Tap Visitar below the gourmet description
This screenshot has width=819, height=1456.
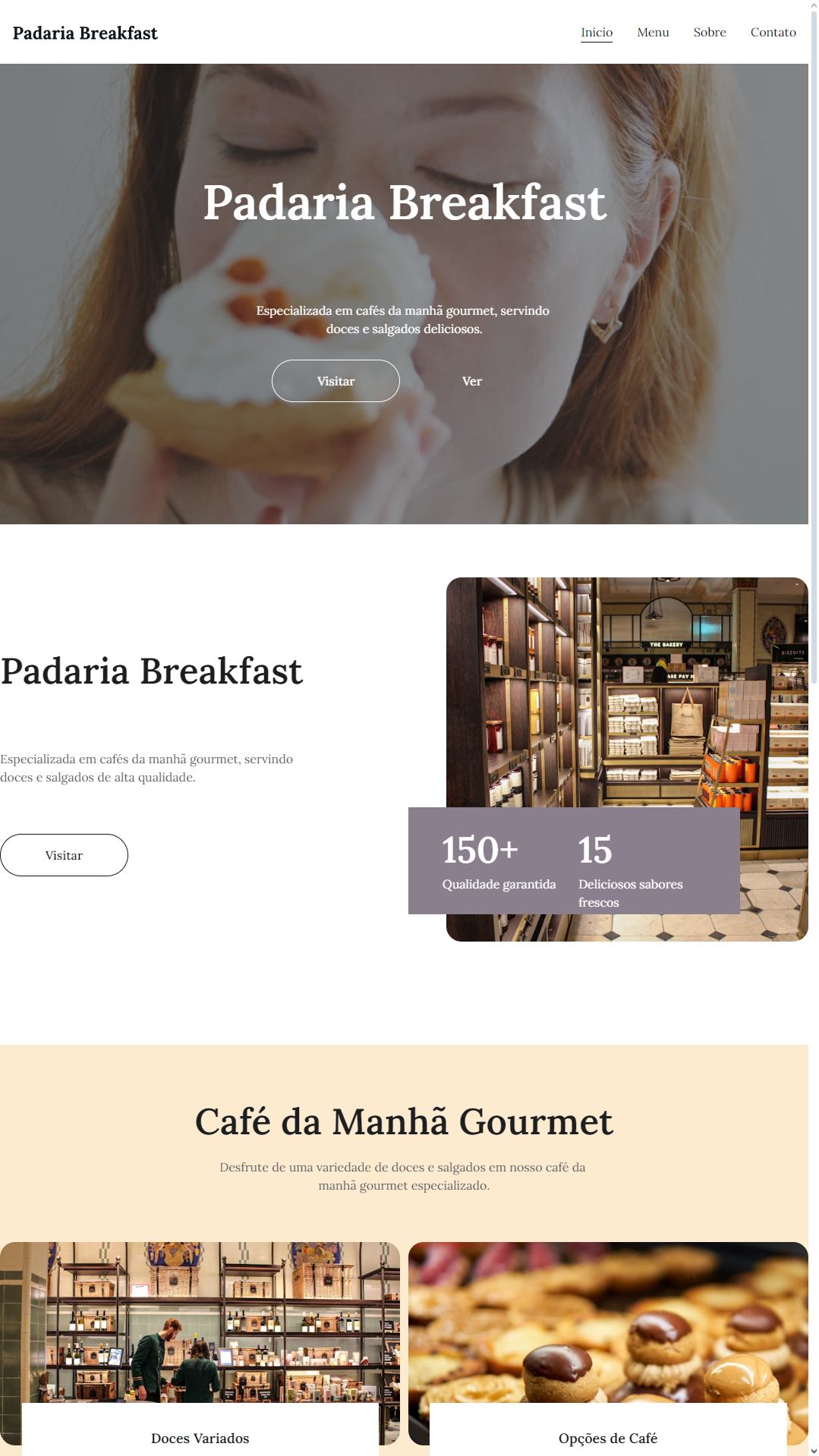pyautogui.click(x=64, y=855)
